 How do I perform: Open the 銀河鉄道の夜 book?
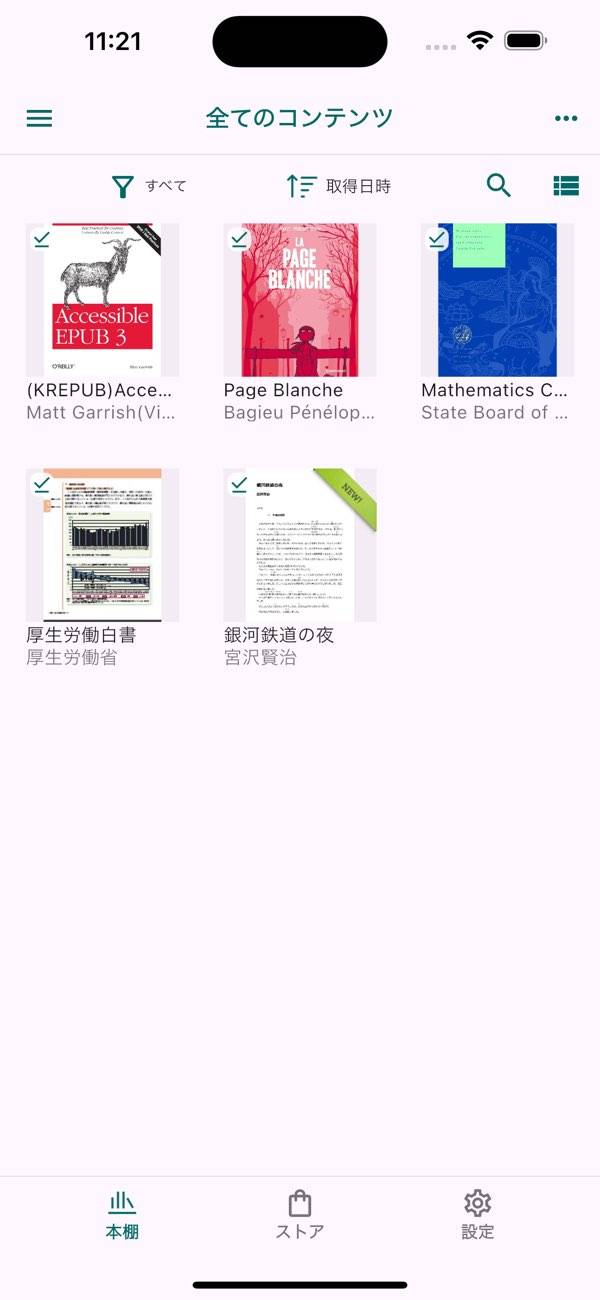[300, 545]
